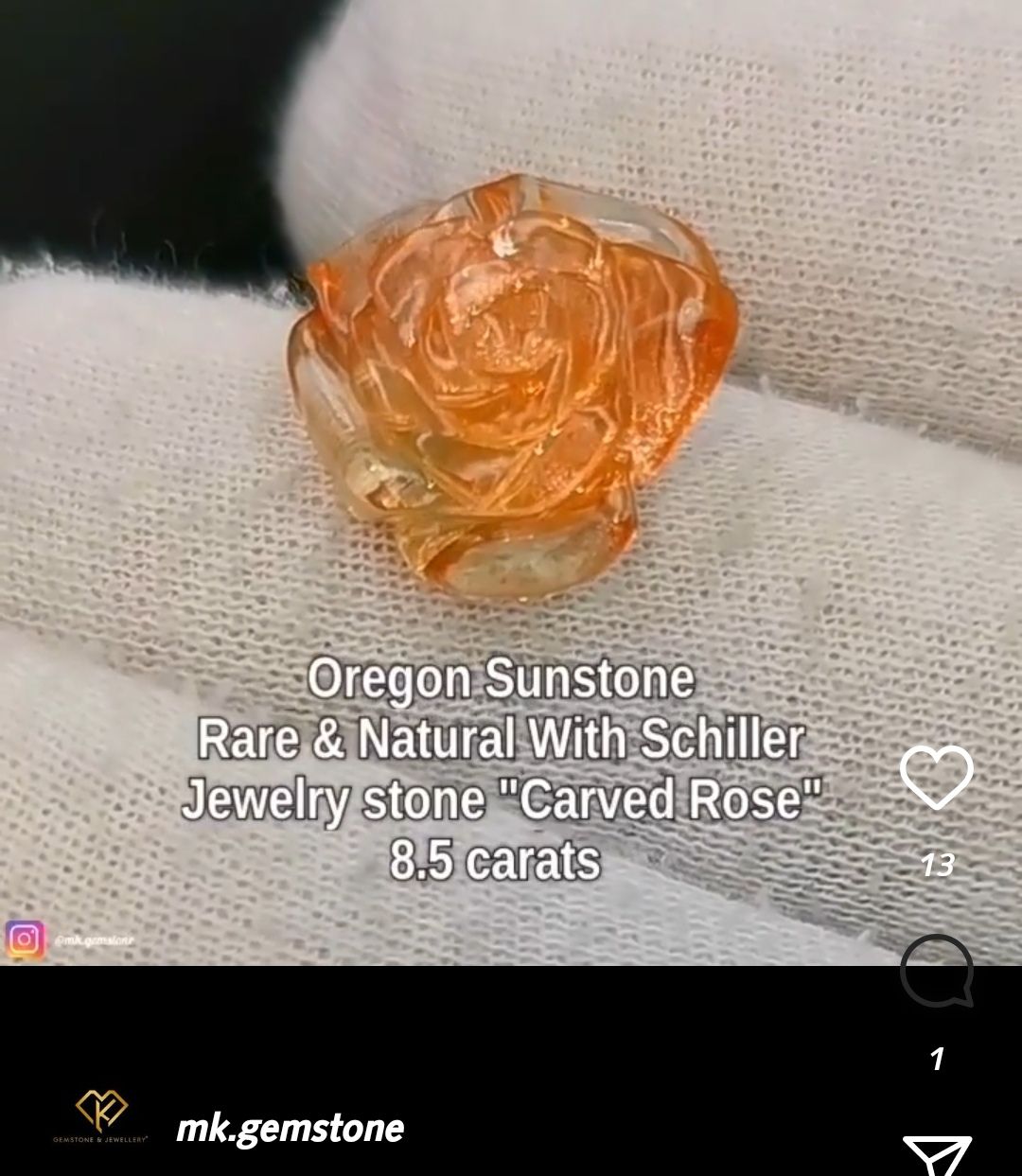
Task: Open the mk.gemstone profile
Action: tap(290, 1128)
